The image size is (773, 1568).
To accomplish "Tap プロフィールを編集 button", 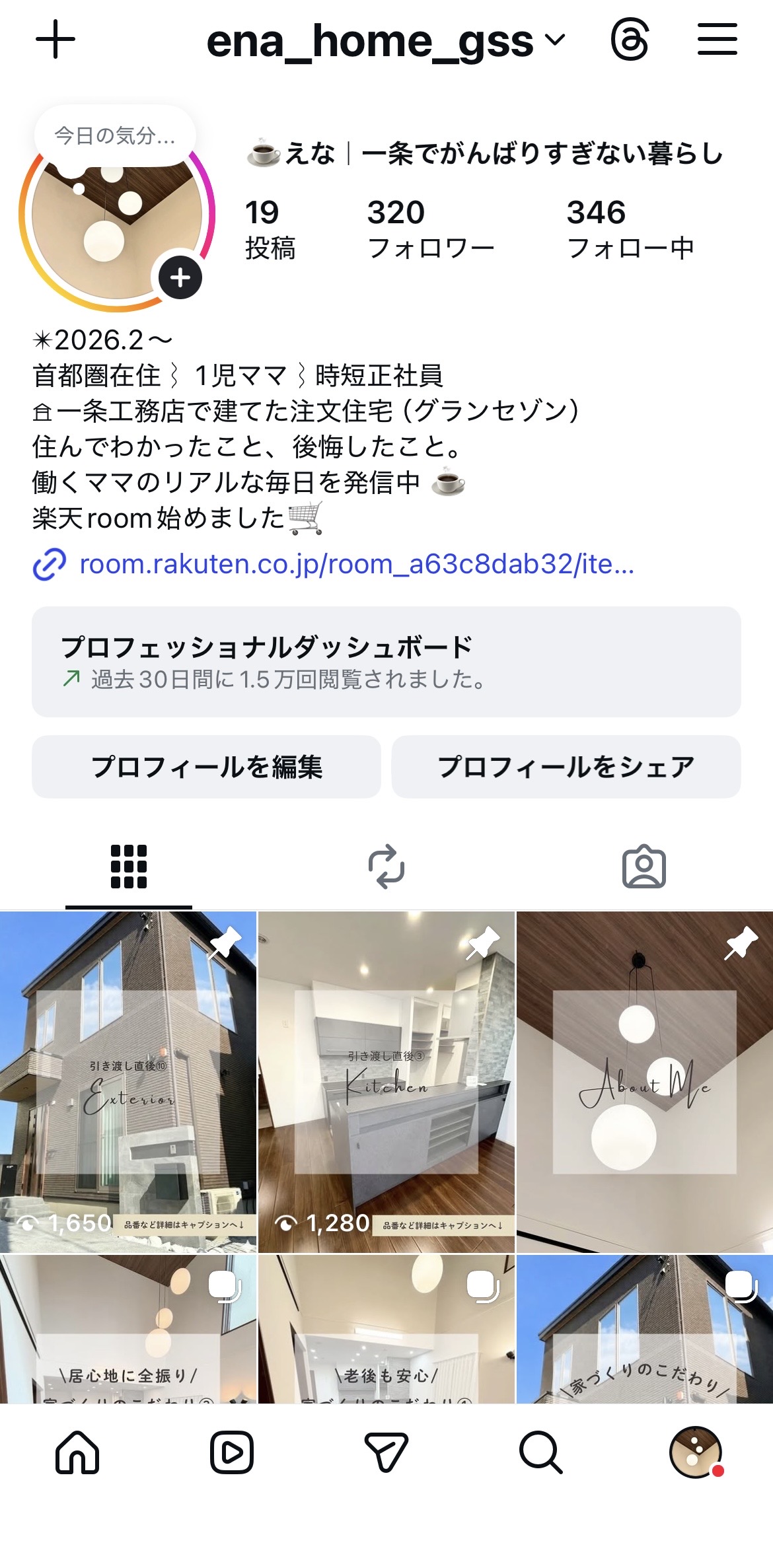I will tap(206, 767).
